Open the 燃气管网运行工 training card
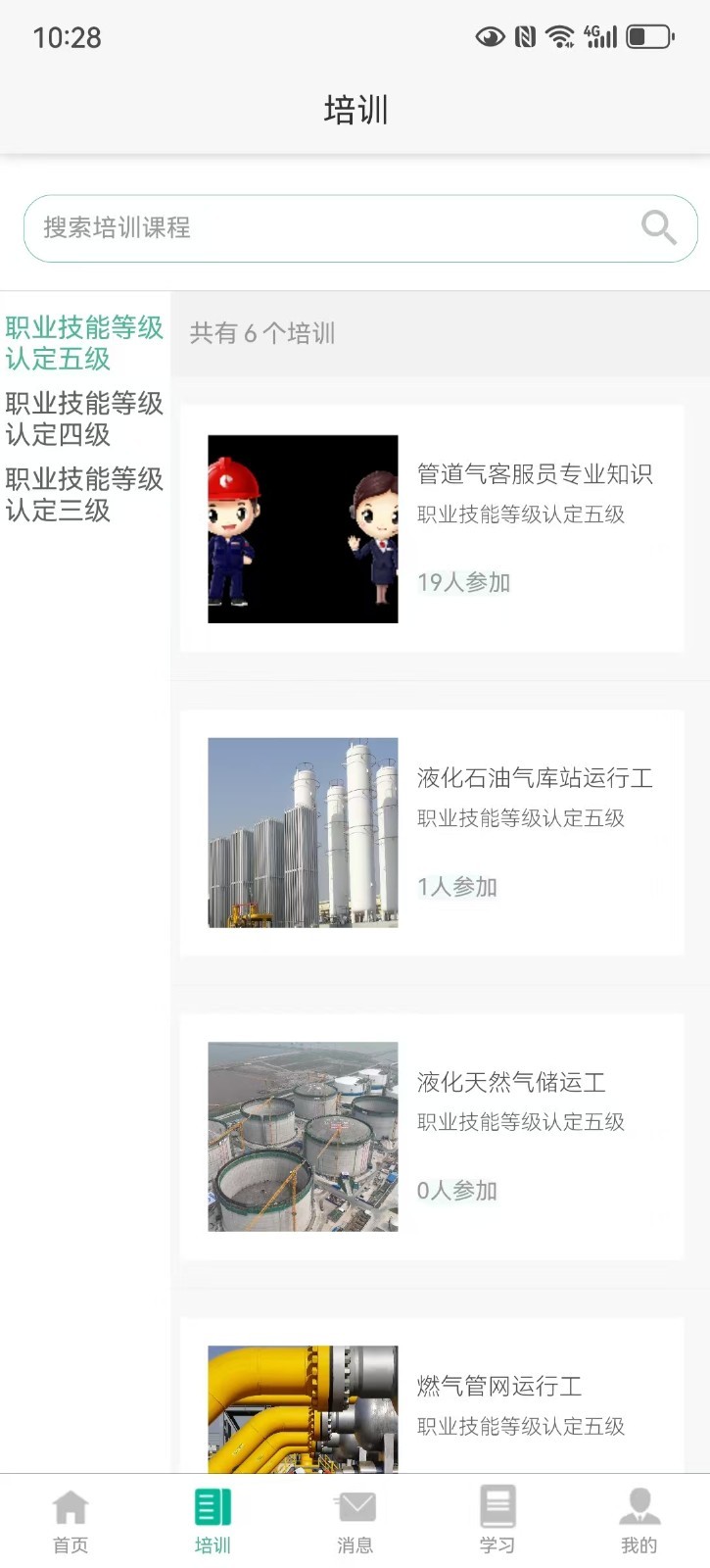Image resolution: width=710 pixels, height=1568 pixels. (497, 1386)
